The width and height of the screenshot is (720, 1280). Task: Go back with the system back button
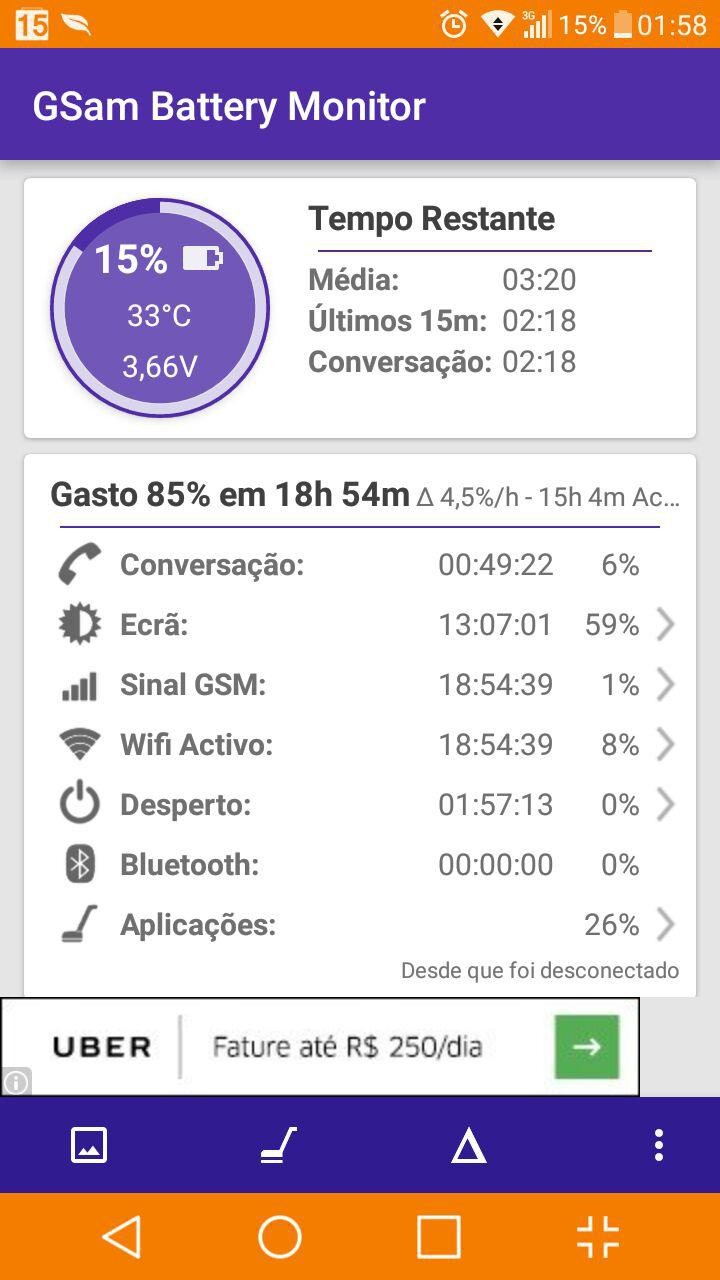tap(122, 1237)
